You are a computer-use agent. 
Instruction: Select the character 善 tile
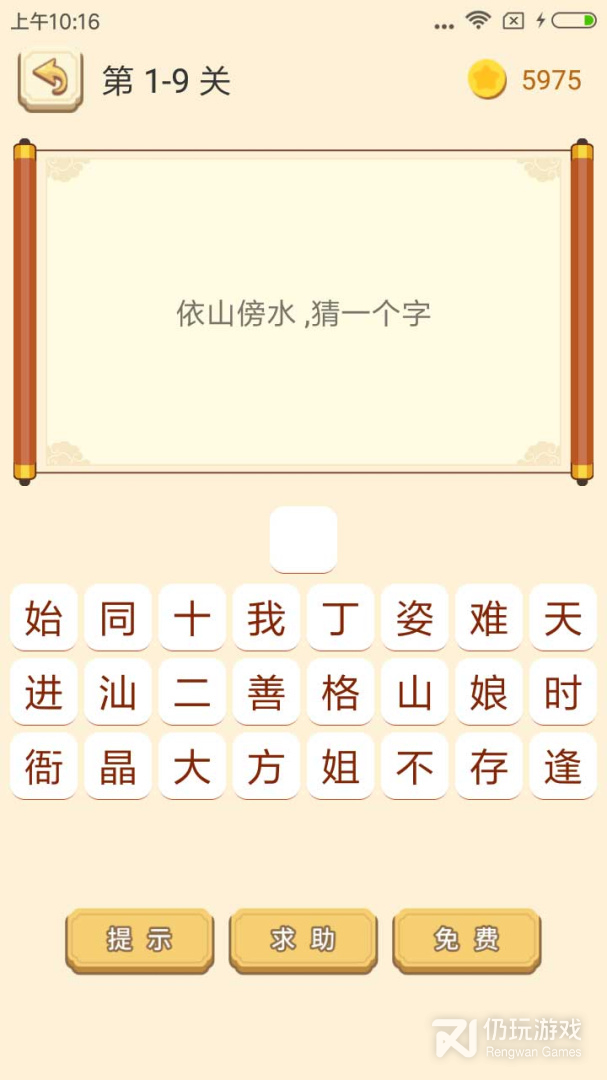266,692
